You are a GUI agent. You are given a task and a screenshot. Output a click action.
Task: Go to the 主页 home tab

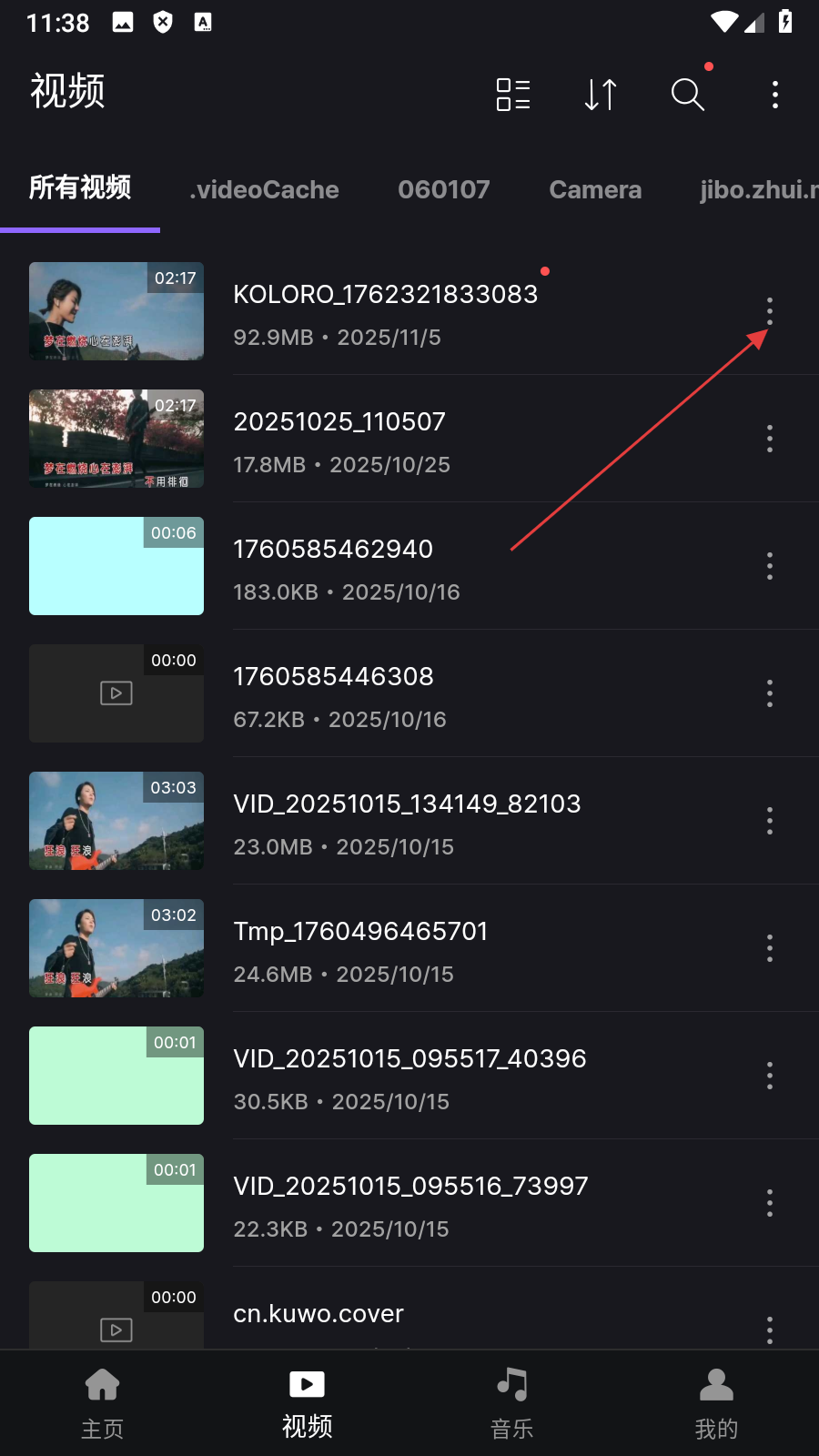(102, 1402)
